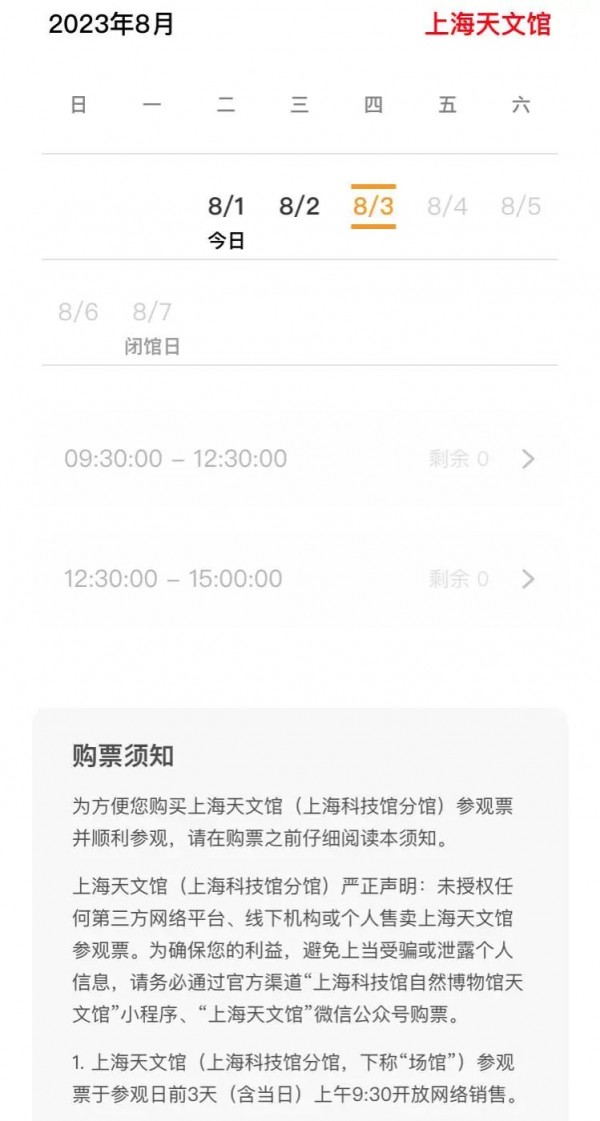Viewport: 600px width, 1121px height.
Task: Choose the 8/2 date
Action: click(x=299, y=207)
